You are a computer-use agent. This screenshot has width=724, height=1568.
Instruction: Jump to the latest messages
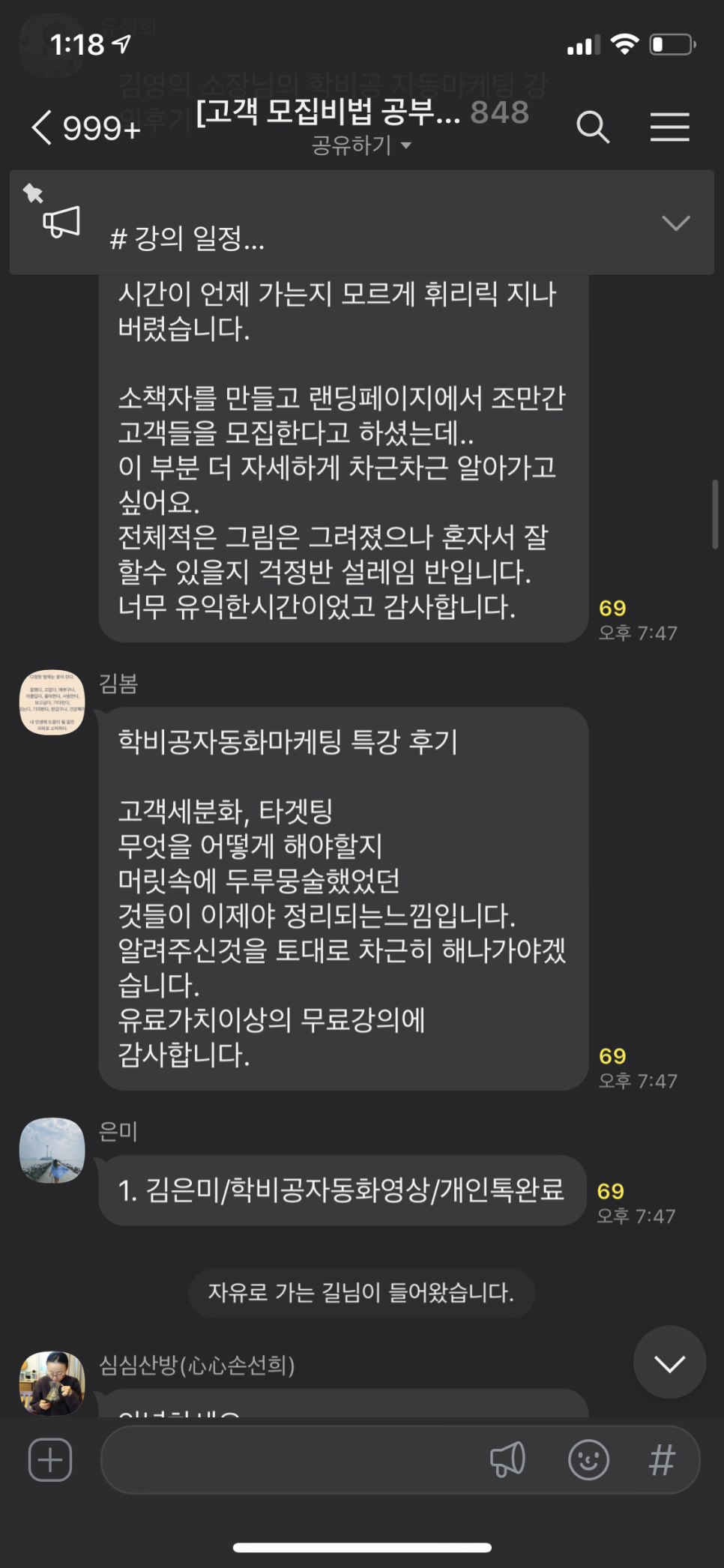pos(669,1362)
